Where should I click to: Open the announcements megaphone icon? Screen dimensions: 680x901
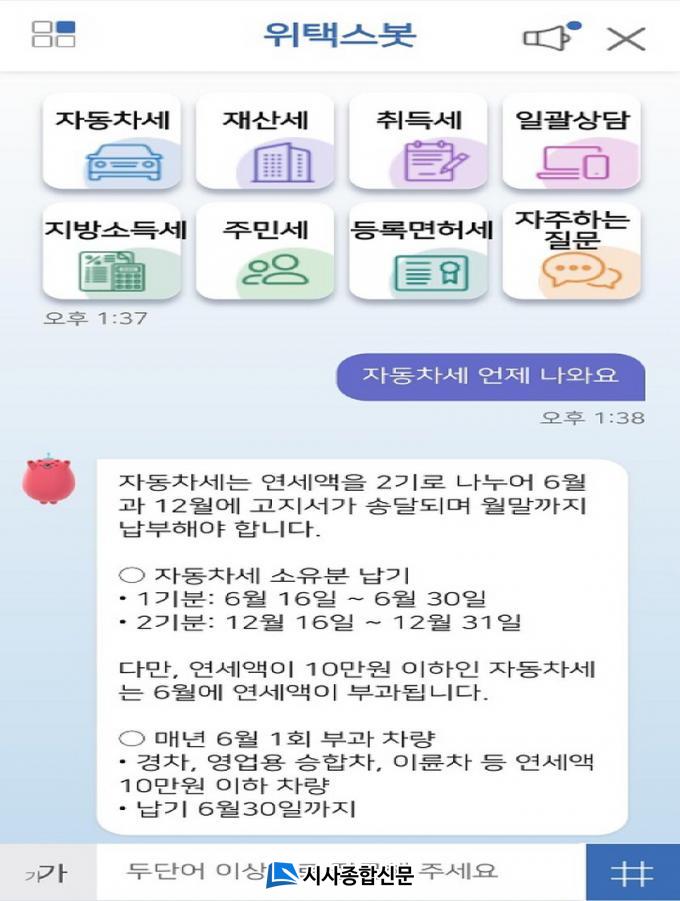point(550,36)
